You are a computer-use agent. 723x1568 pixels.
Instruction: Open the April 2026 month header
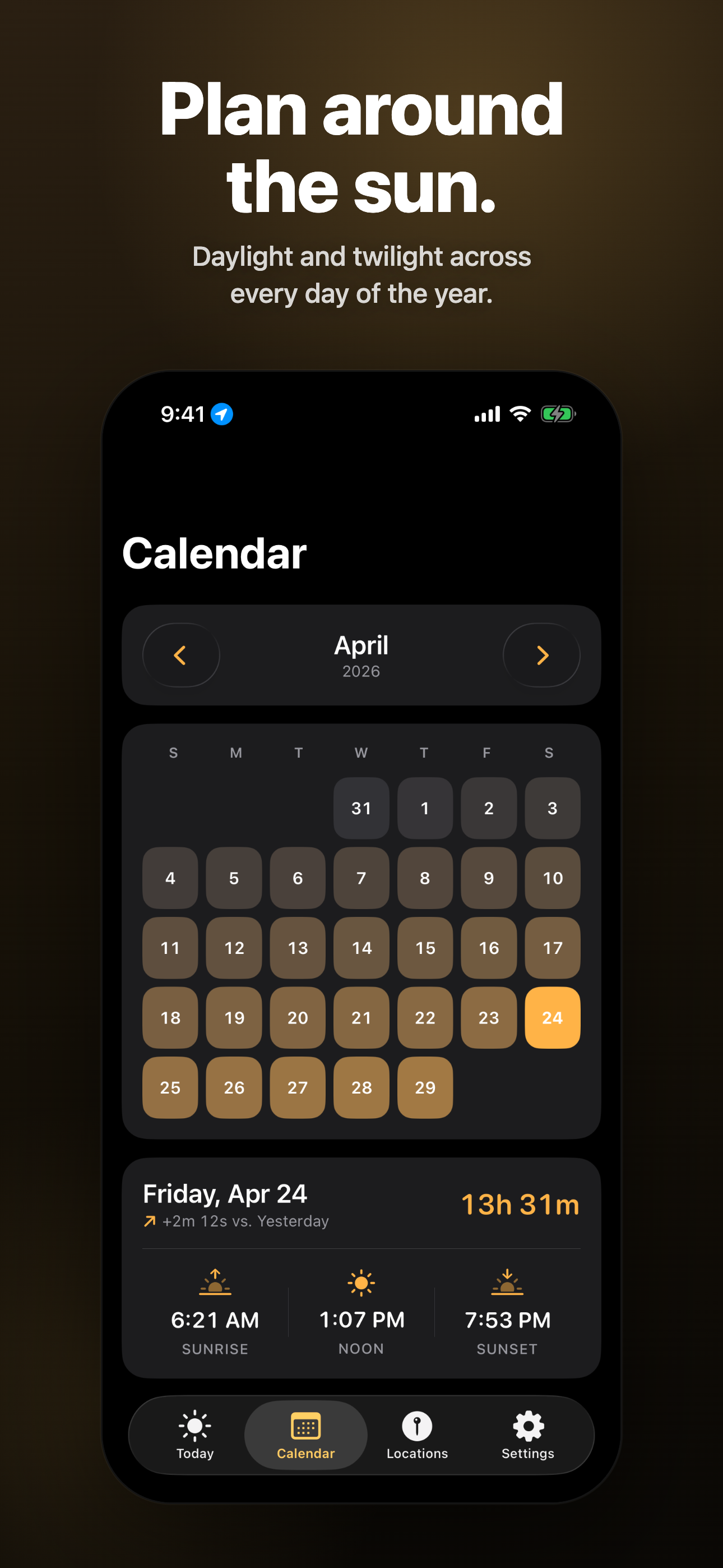(360, 655)
